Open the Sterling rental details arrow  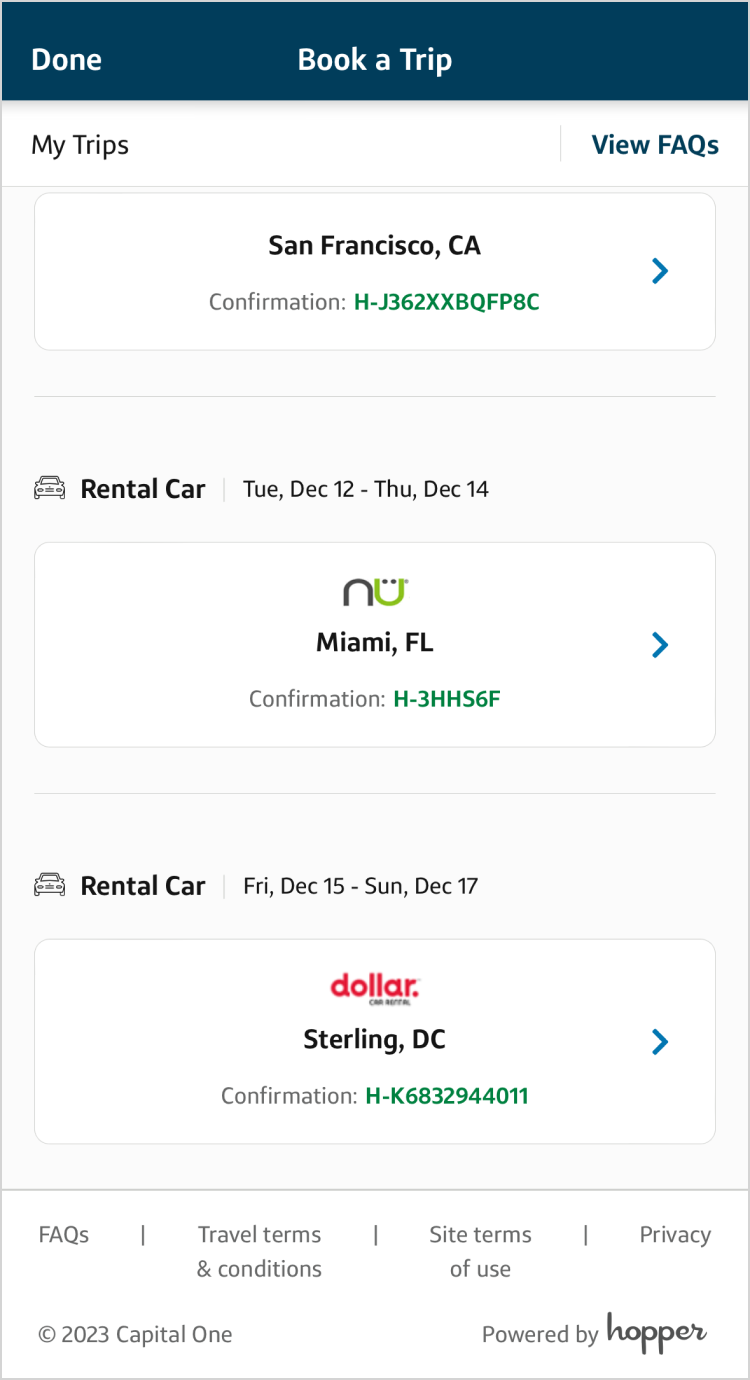659,1041
